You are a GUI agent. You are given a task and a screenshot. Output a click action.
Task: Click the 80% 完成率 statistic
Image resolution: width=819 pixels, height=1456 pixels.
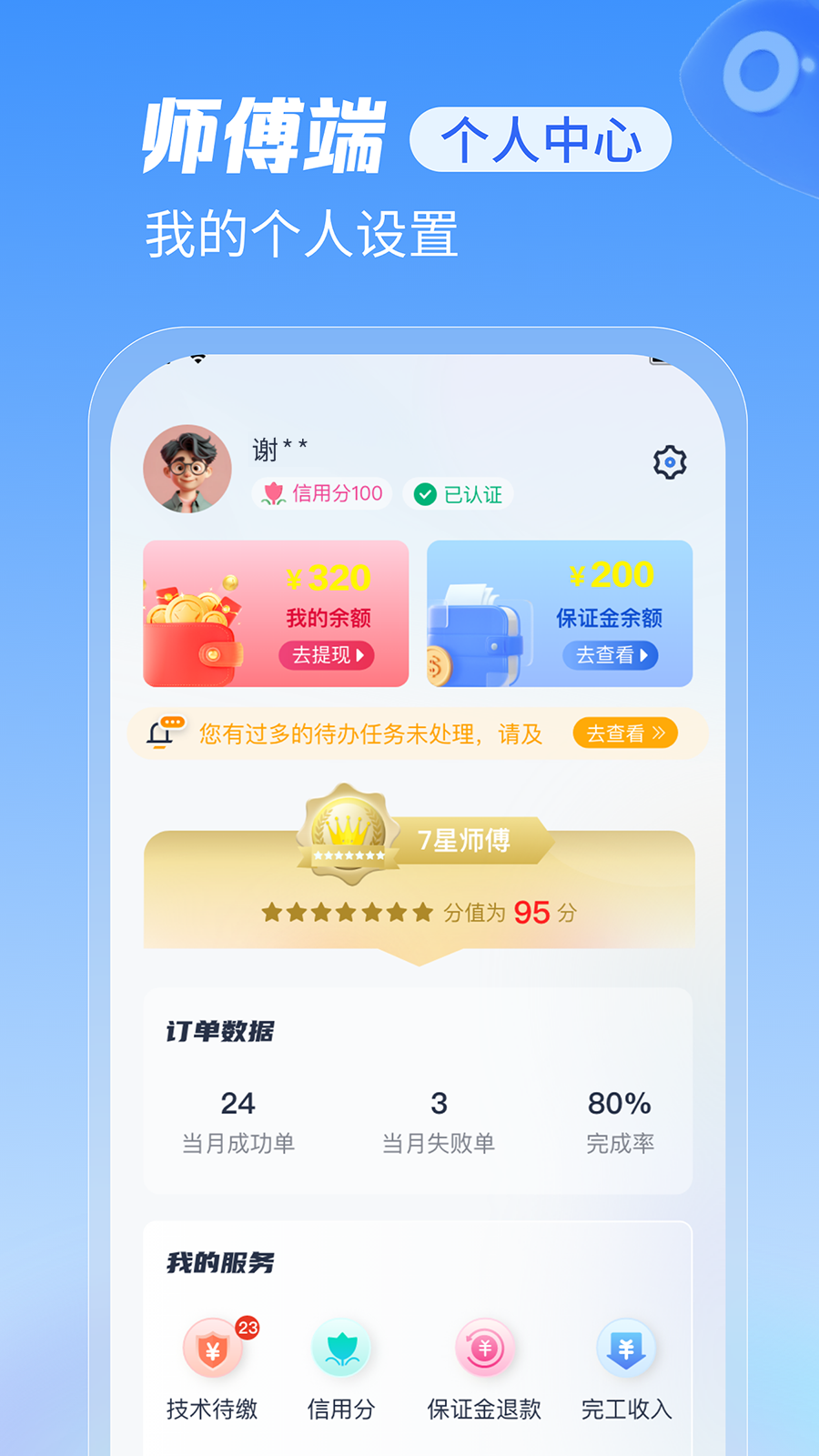point(619,1104)
